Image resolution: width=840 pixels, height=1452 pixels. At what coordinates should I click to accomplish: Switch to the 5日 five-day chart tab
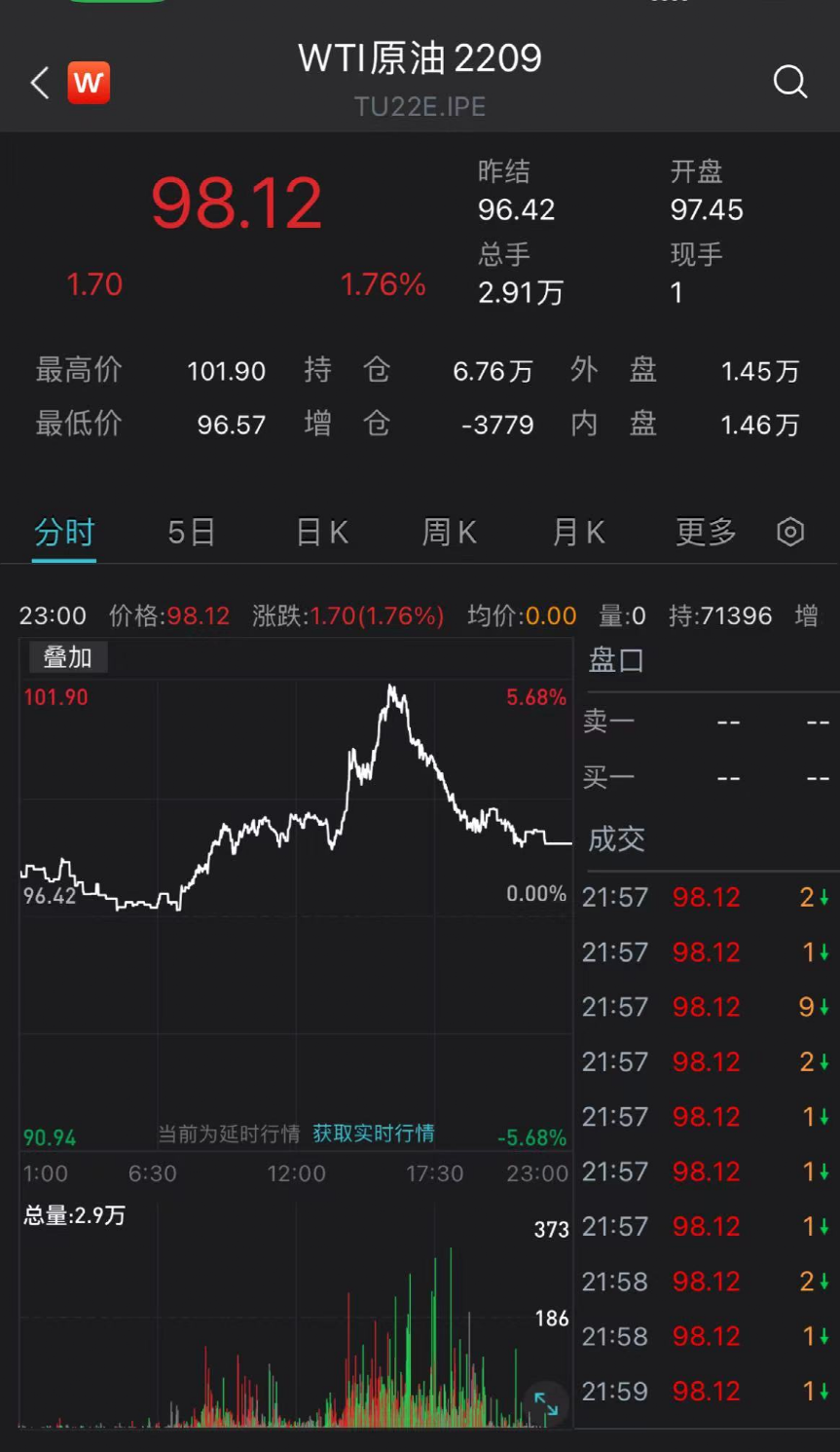[x=191, y=532]
